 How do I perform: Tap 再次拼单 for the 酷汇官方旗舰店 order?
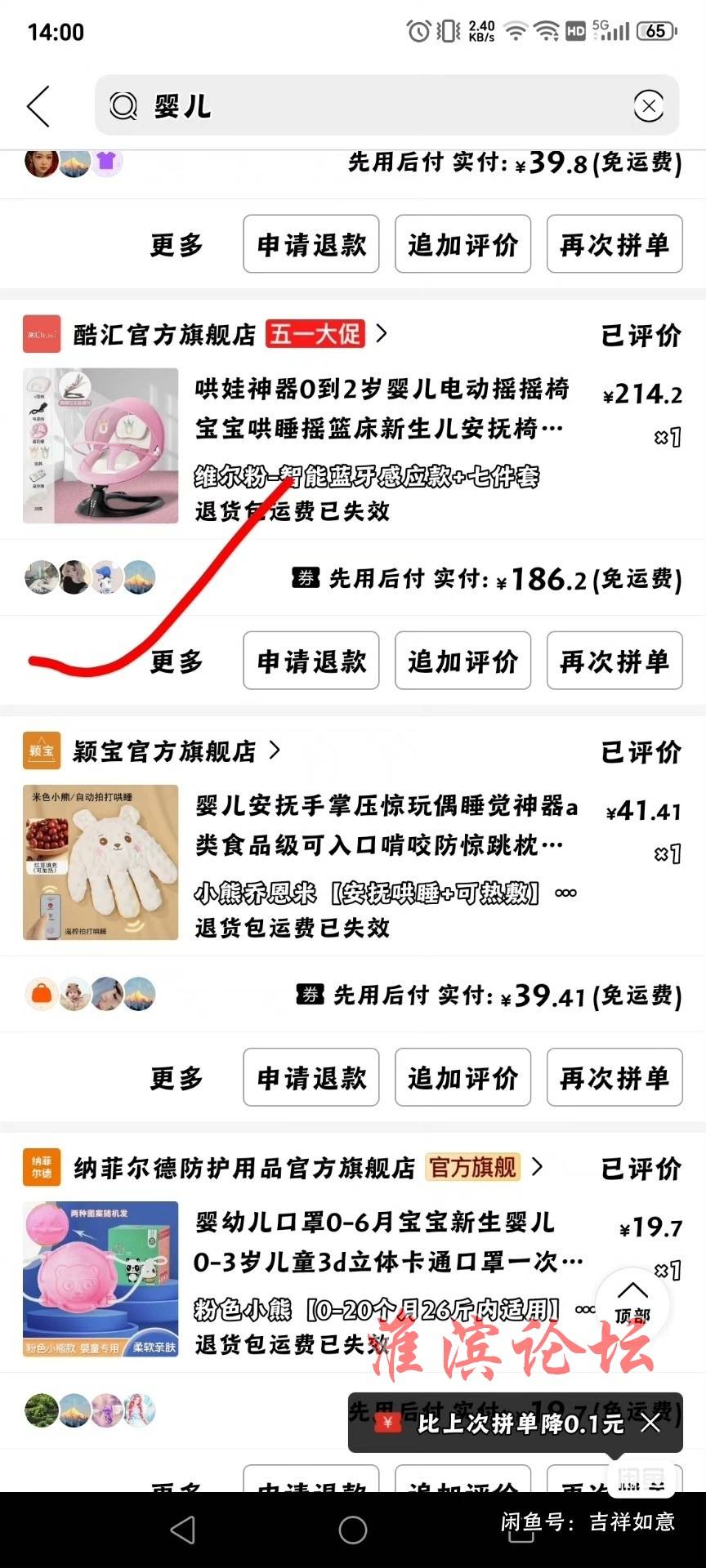(x=614, y=661)
